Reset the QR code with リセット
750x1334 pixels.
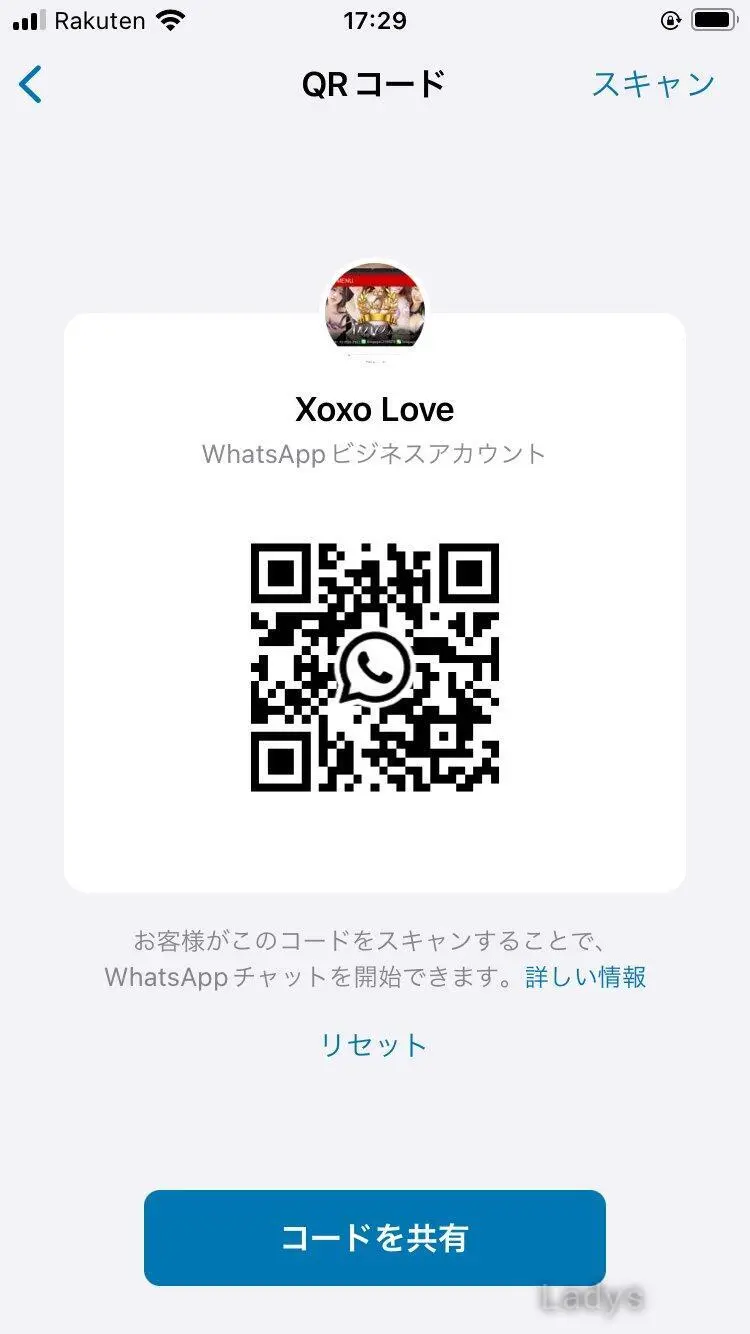(x=374, y=1045)
